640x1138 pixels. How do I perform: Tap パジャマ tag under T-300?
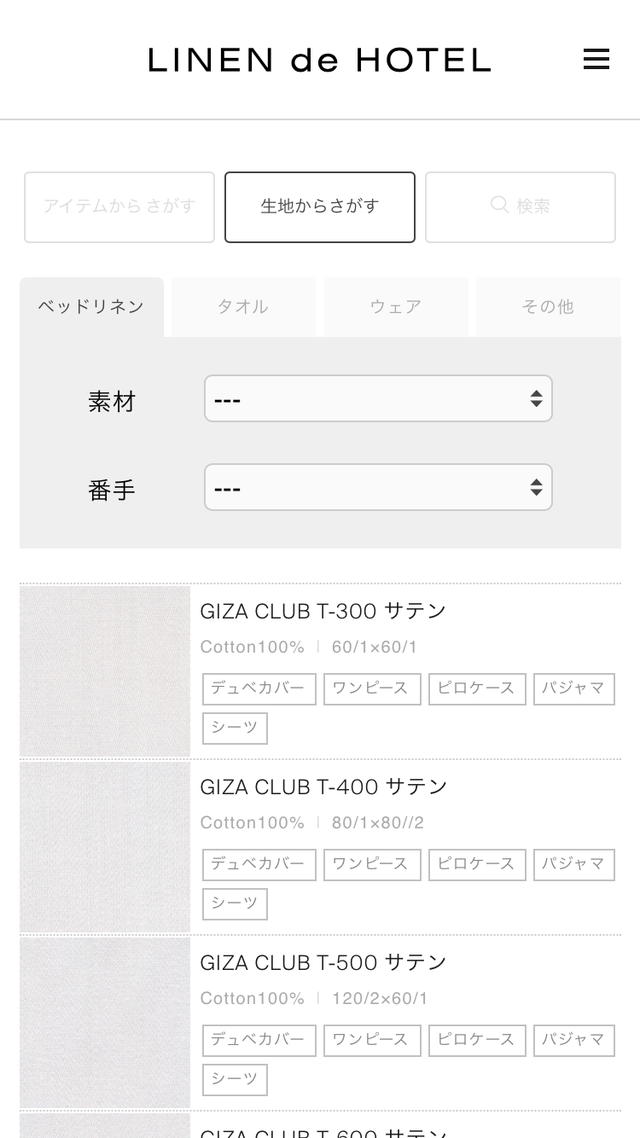(574, 689)
